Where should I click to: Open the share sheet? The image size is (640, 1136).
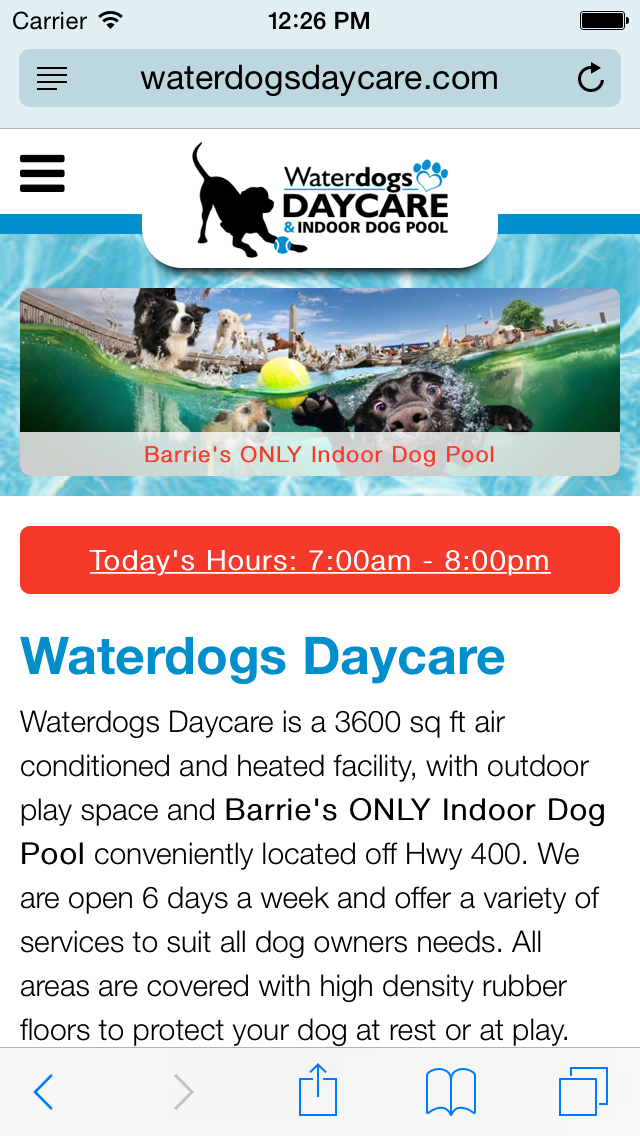[319, 1090]
